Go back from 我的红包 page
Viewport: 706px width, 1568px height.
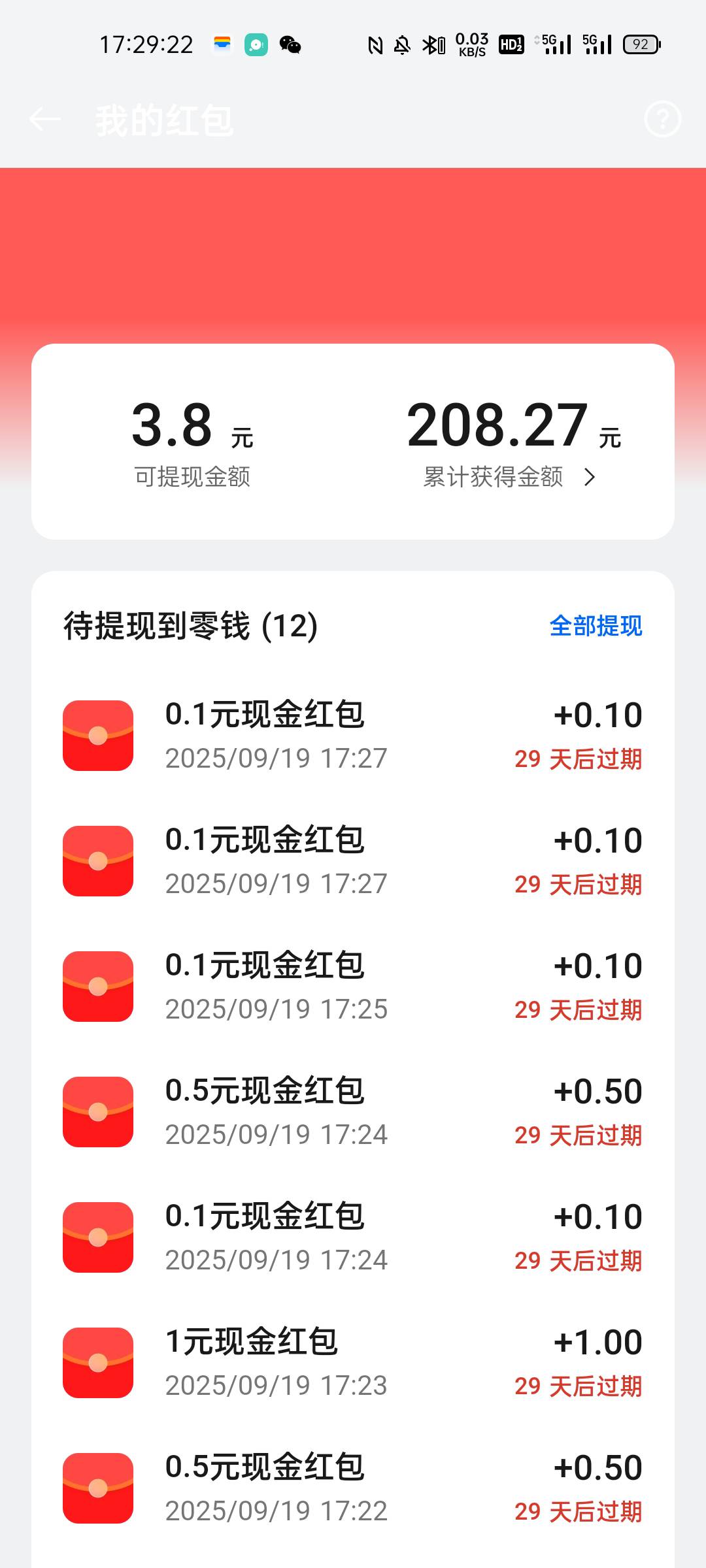pos(44,120)
